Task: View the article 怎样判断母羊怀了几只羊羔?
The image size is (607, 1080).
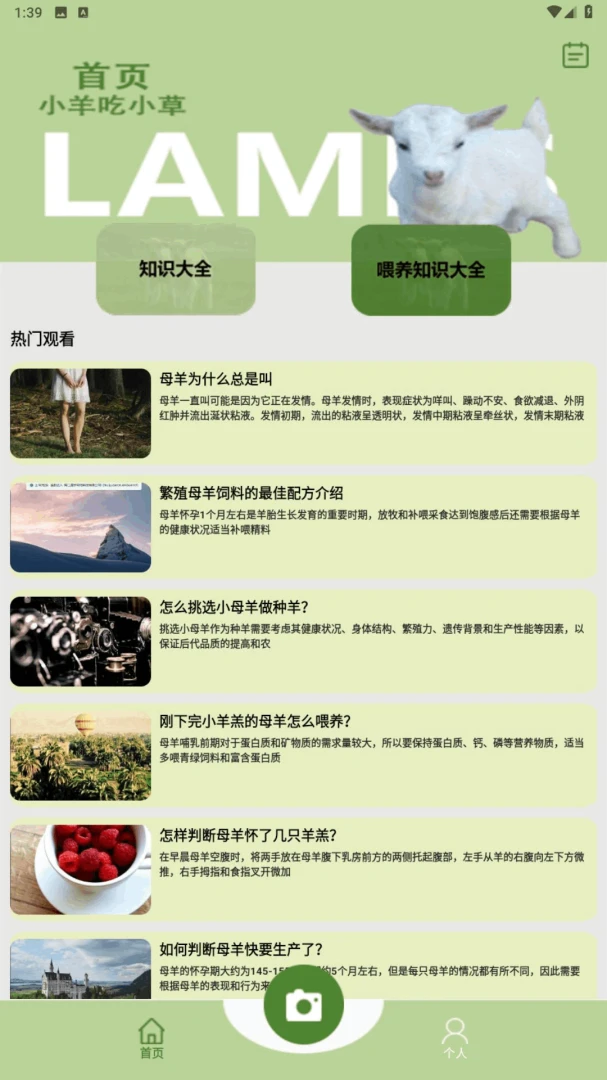Action: [x=303, y=869]
